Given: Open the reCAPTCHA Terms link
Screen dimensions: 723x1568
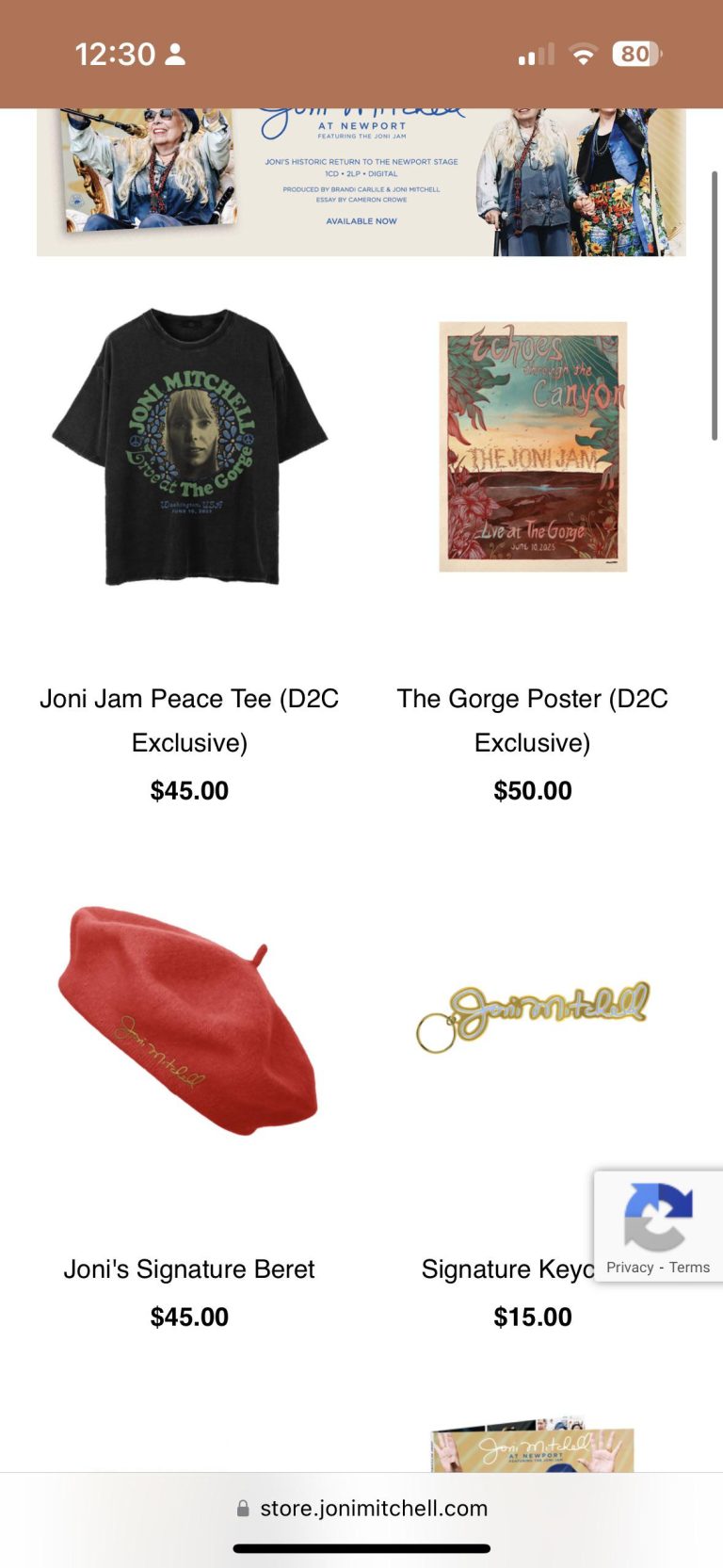Looking at the screenshot, I should 689,1268.
